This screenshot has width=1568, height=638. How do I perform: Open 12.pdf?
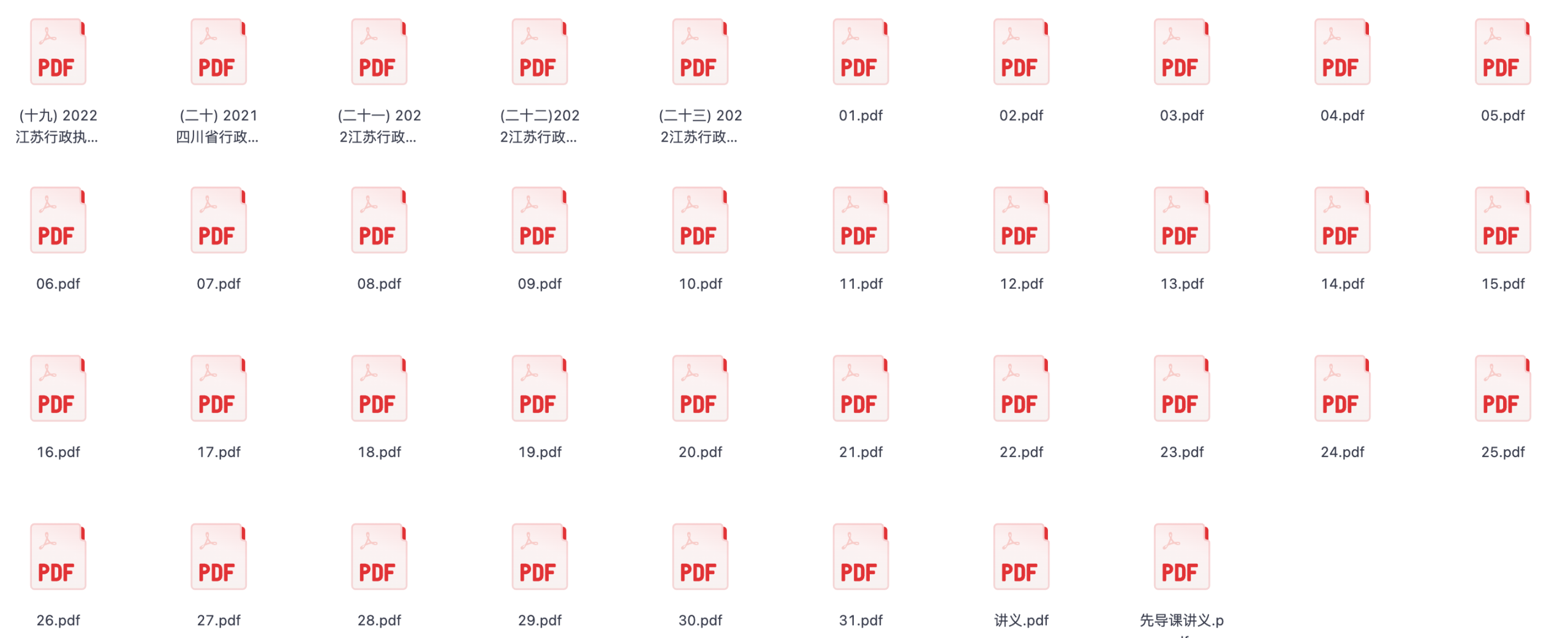[x=1020, y=221]
